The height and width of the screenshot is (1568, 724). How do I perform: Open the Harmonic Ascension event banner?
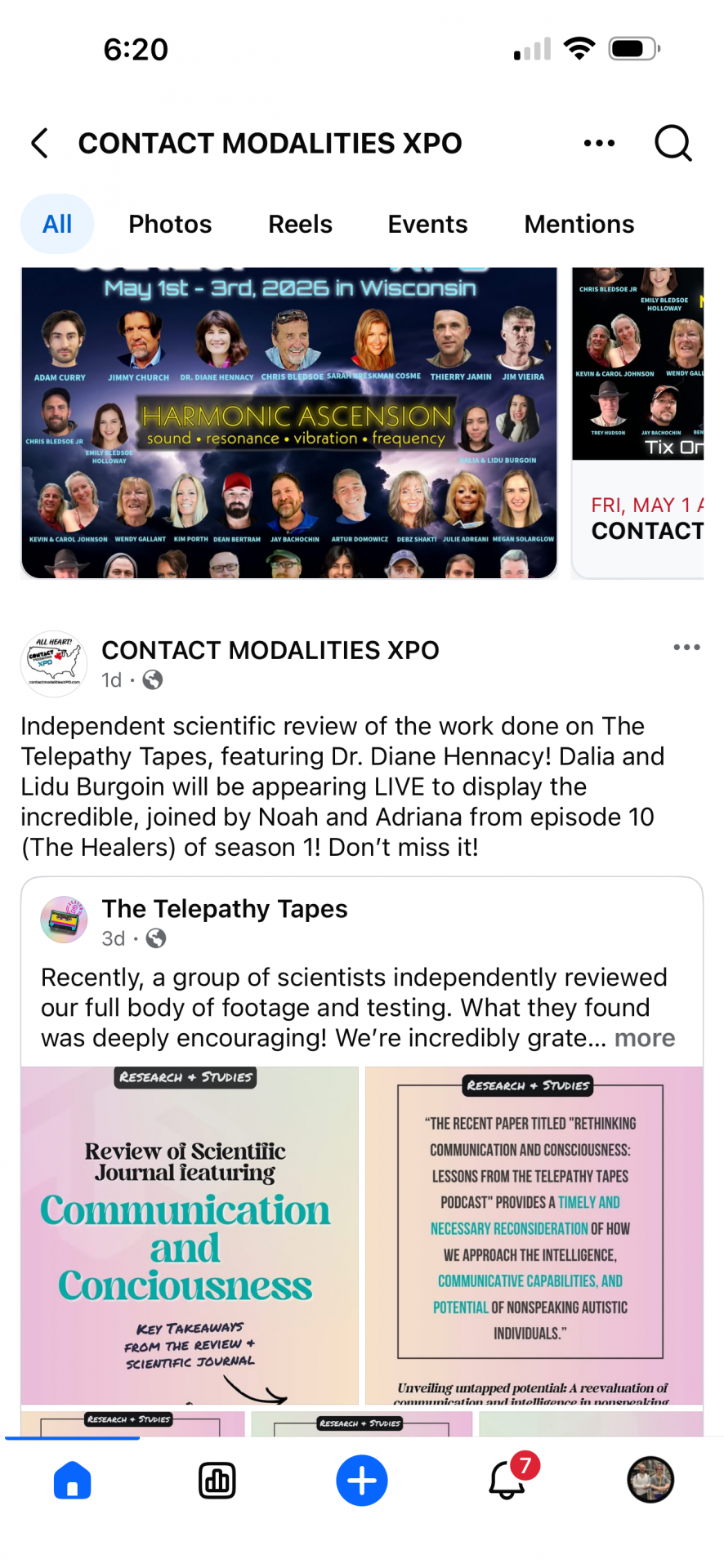[289, 423]
